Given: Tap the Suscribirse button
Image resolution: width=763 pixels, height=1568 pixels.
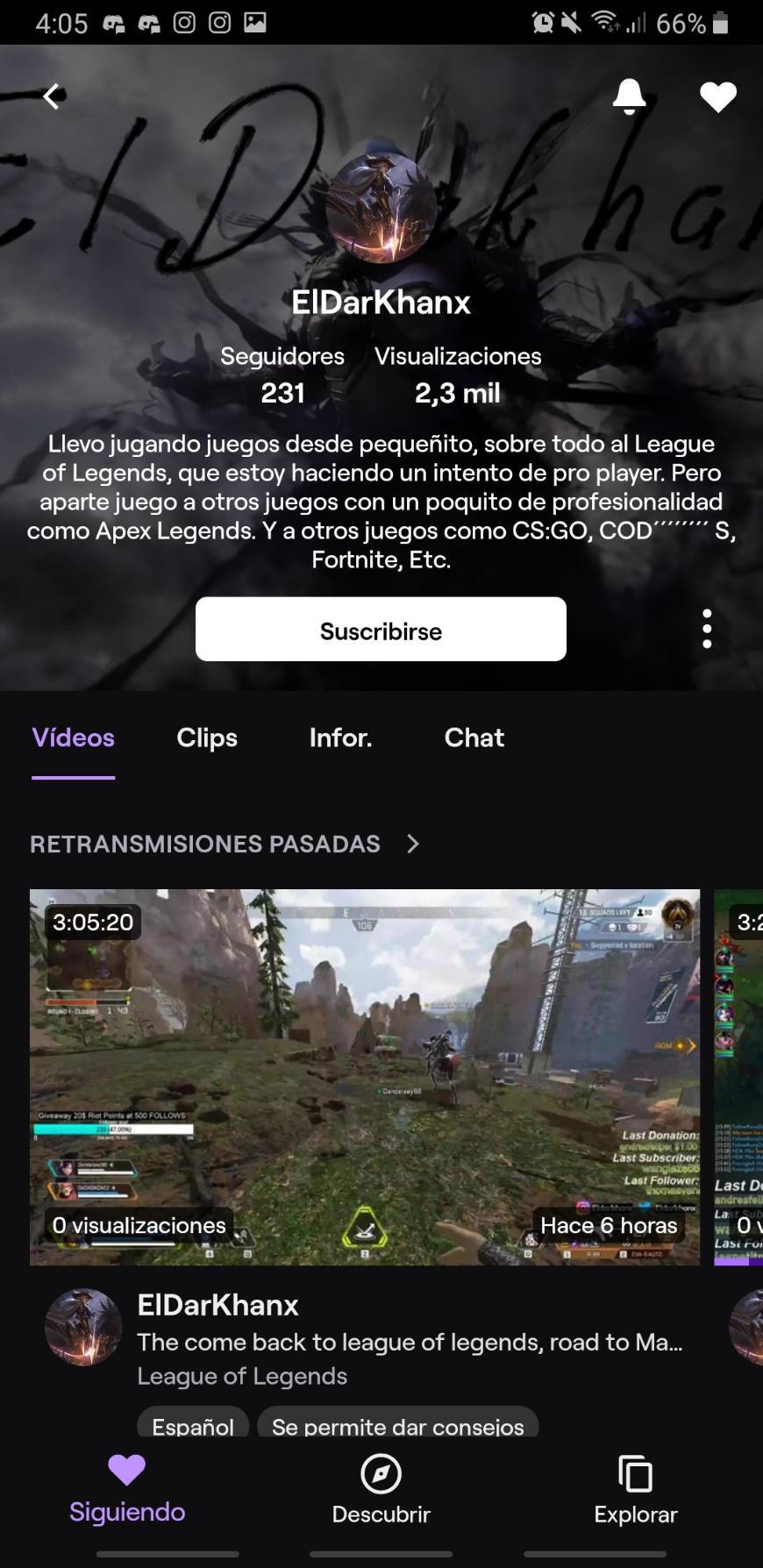Looking at the screenshot, I should 381,629.
